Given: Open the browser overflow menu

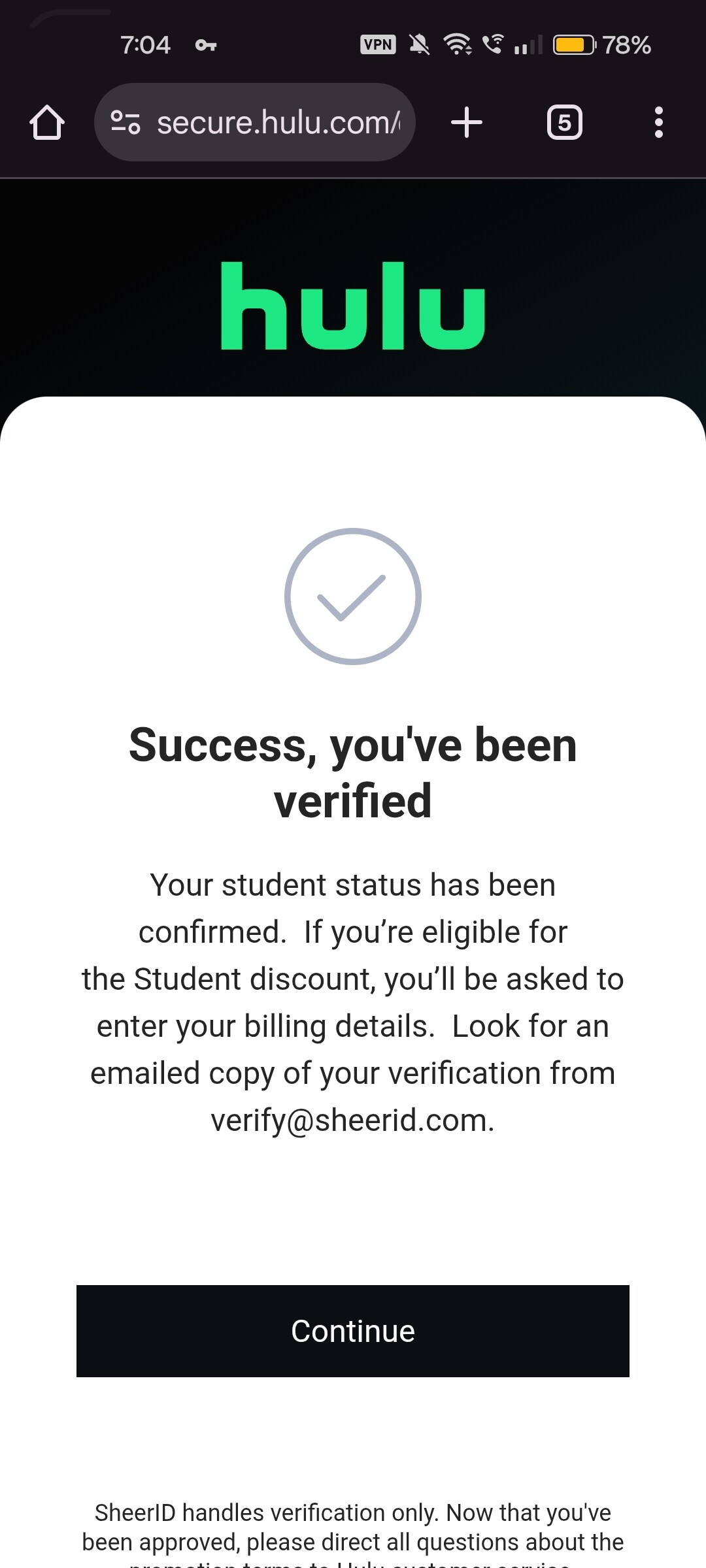Looking at the screenshot, I should coord(658,122).
